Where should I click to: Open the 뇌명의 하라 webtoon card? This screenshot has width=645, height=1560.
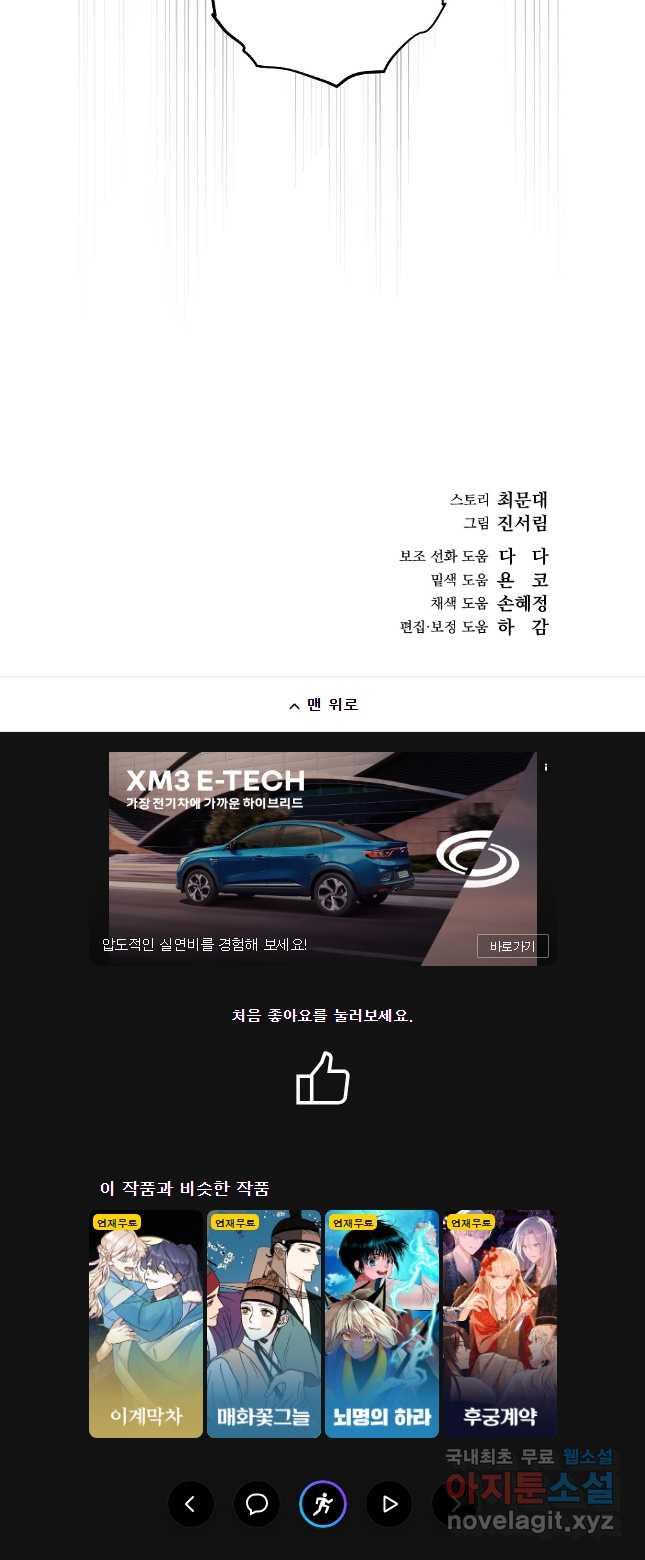382,1323
